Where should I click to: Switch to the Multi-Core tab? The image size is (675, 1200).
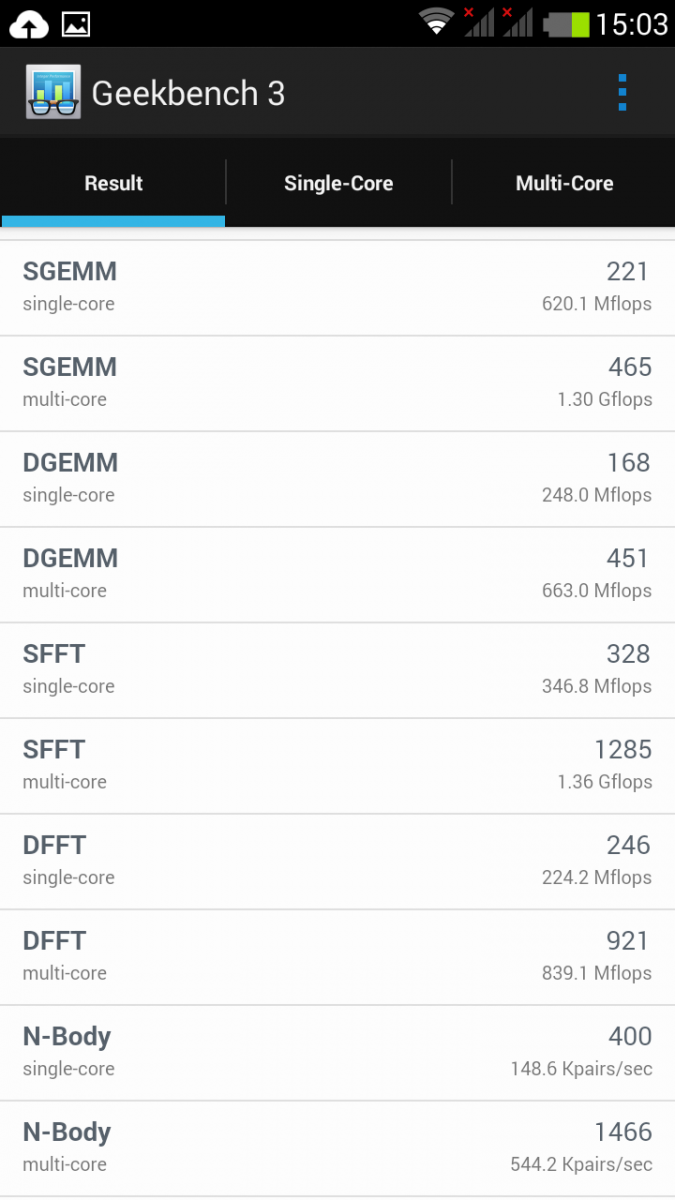click(x=564, y=183)
